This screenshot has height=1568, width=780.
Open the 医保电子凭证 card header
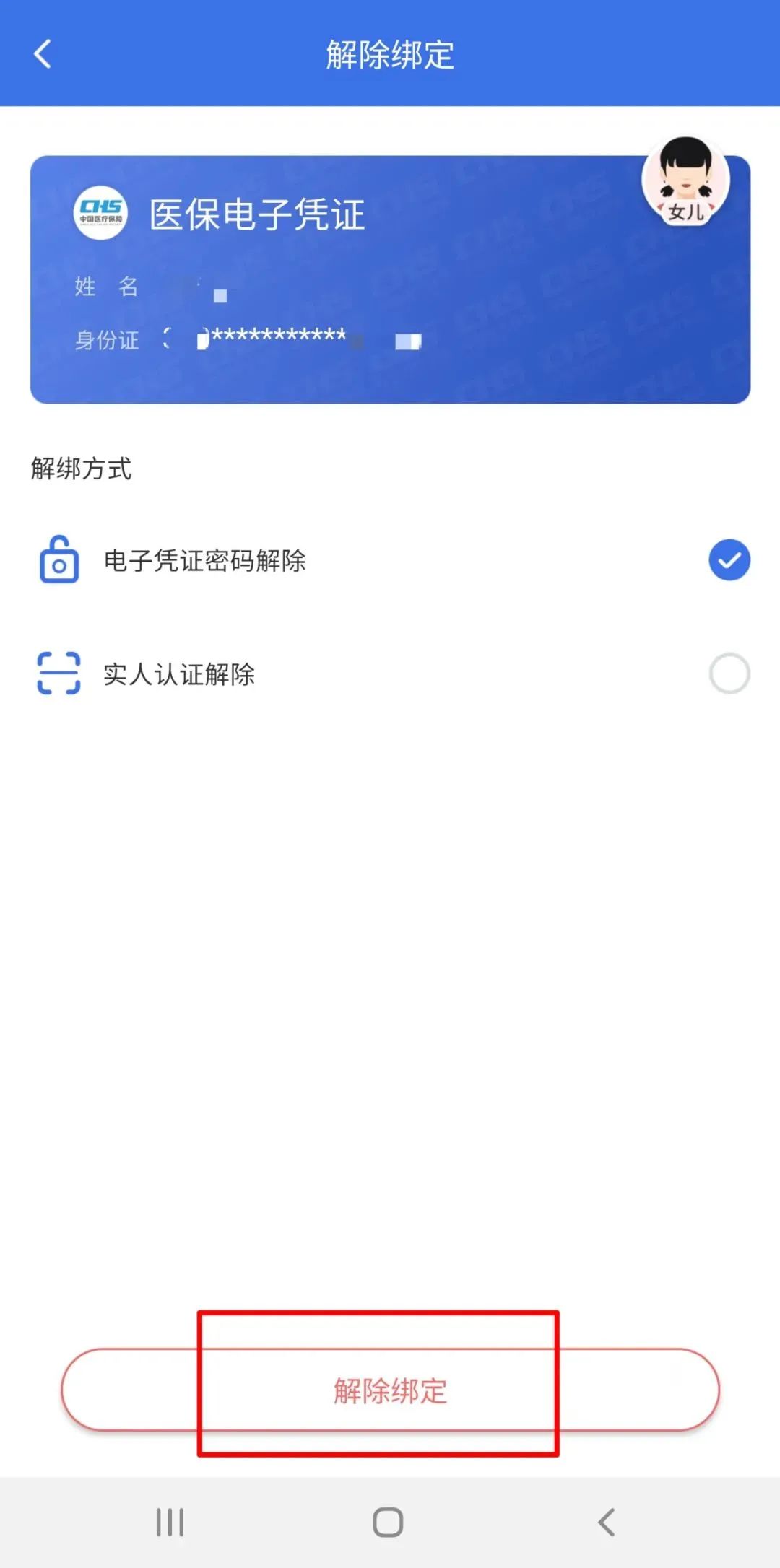256,214
